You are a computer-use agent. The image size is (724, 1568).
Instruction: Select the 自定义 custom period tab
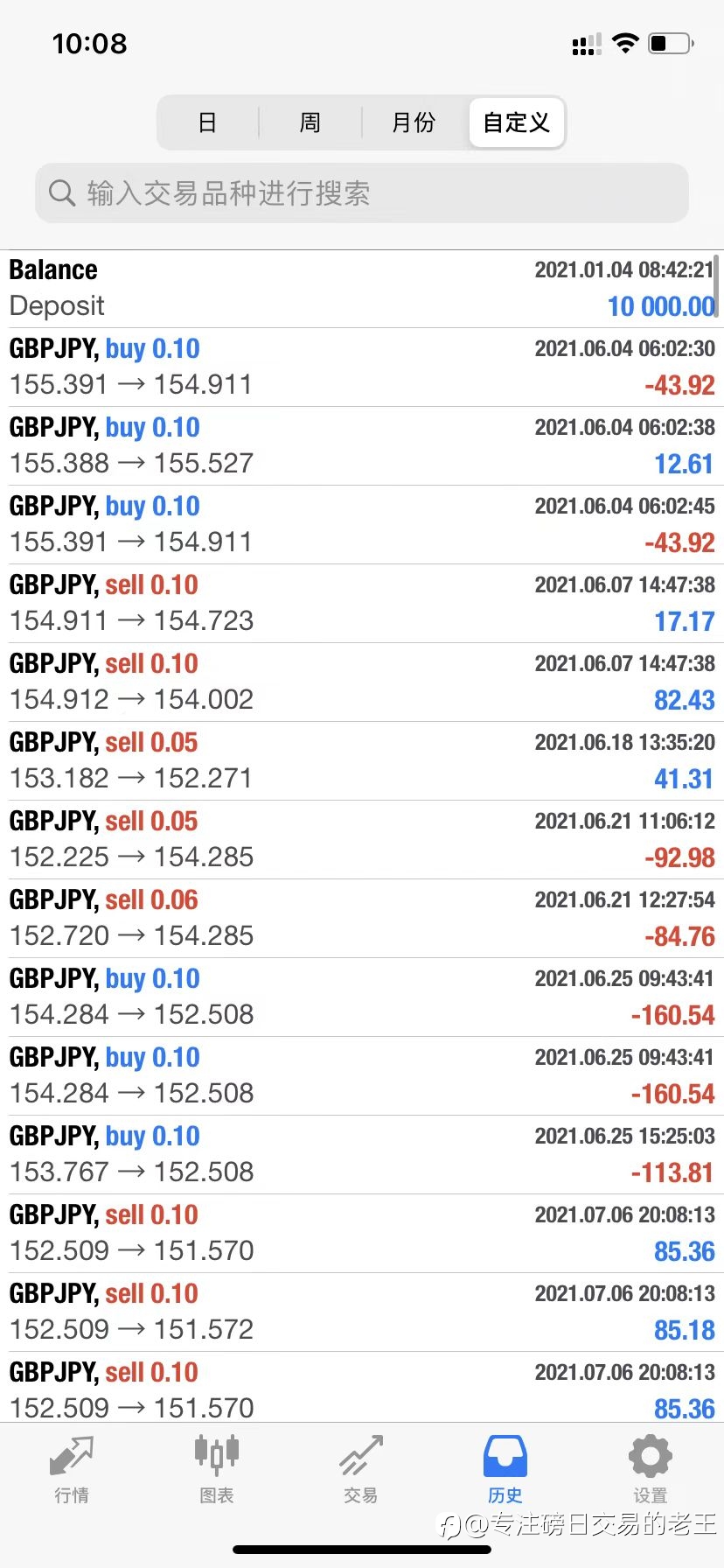pos(516,122)
